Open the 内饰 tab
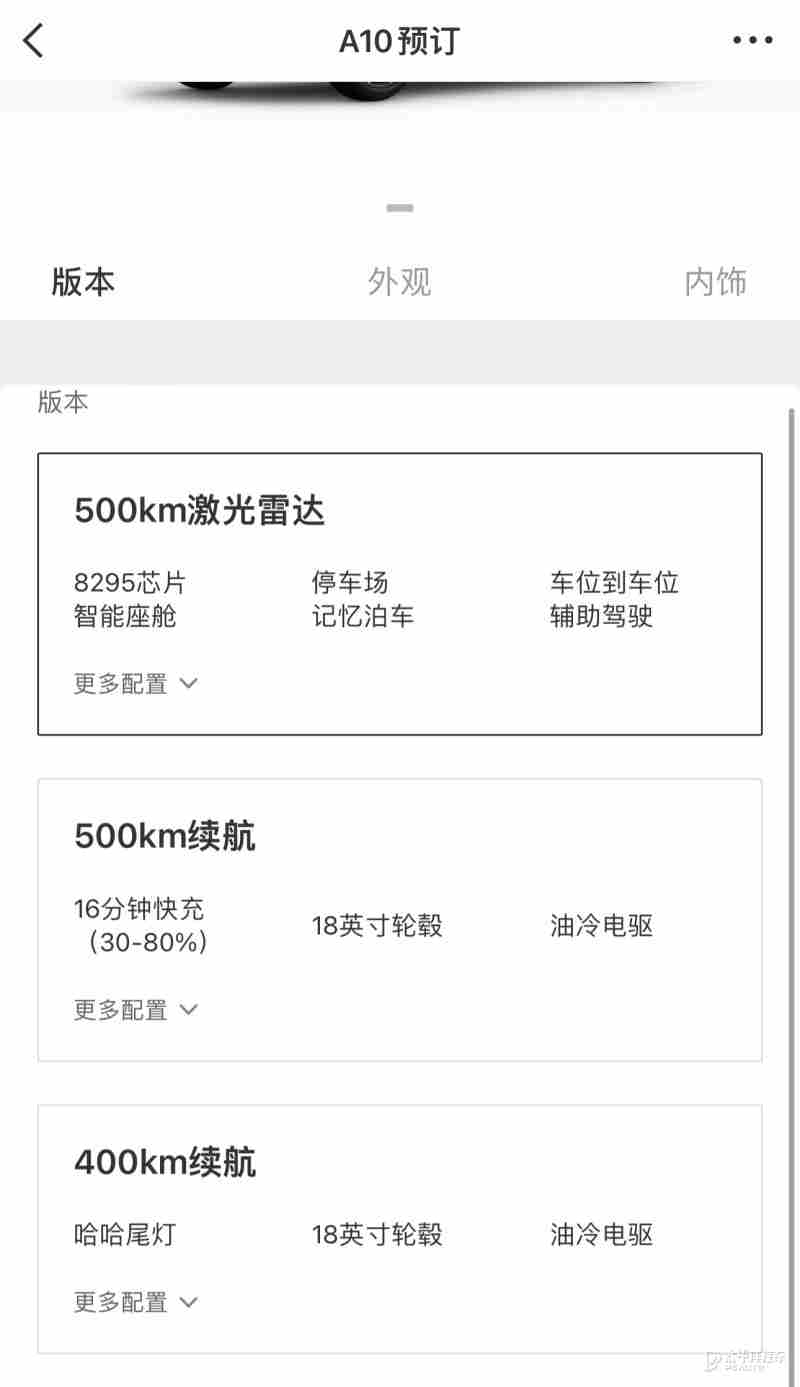 [x=716, y=281]
